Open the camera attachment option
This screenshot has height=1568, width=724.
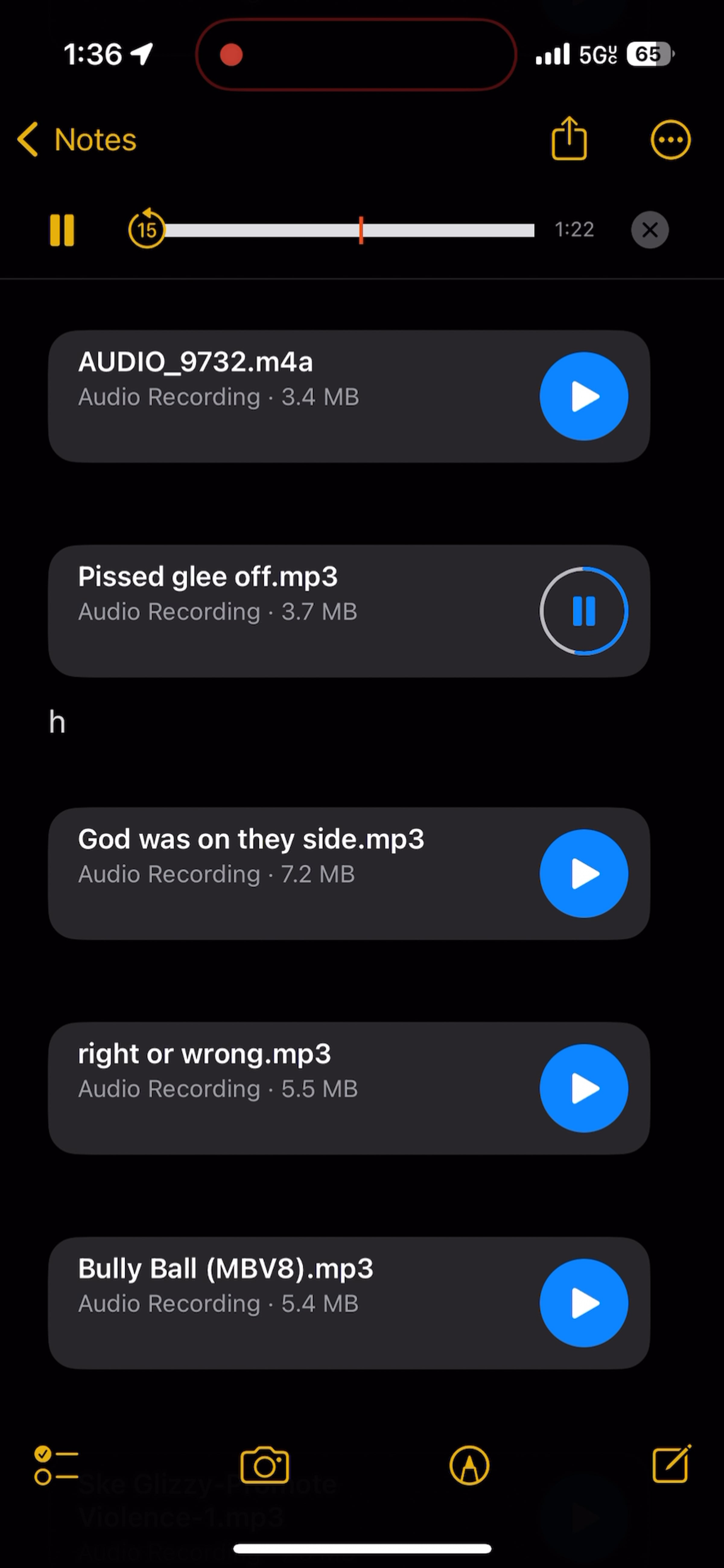[x=265, y=1466]
